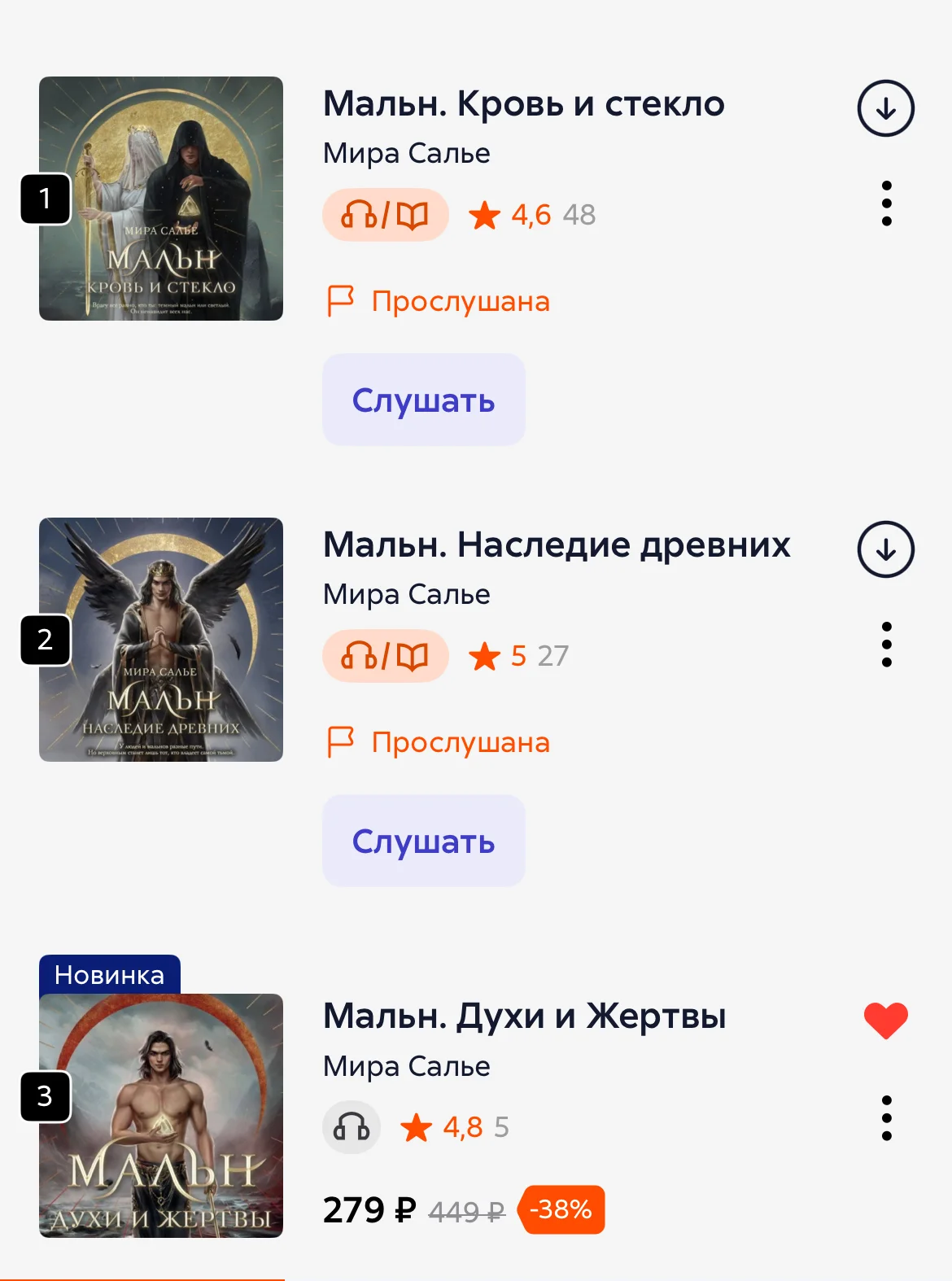Open the Мальн. Духи и Жертвы cover
Screen dimensions: 952x1281
pos(161,1115)
